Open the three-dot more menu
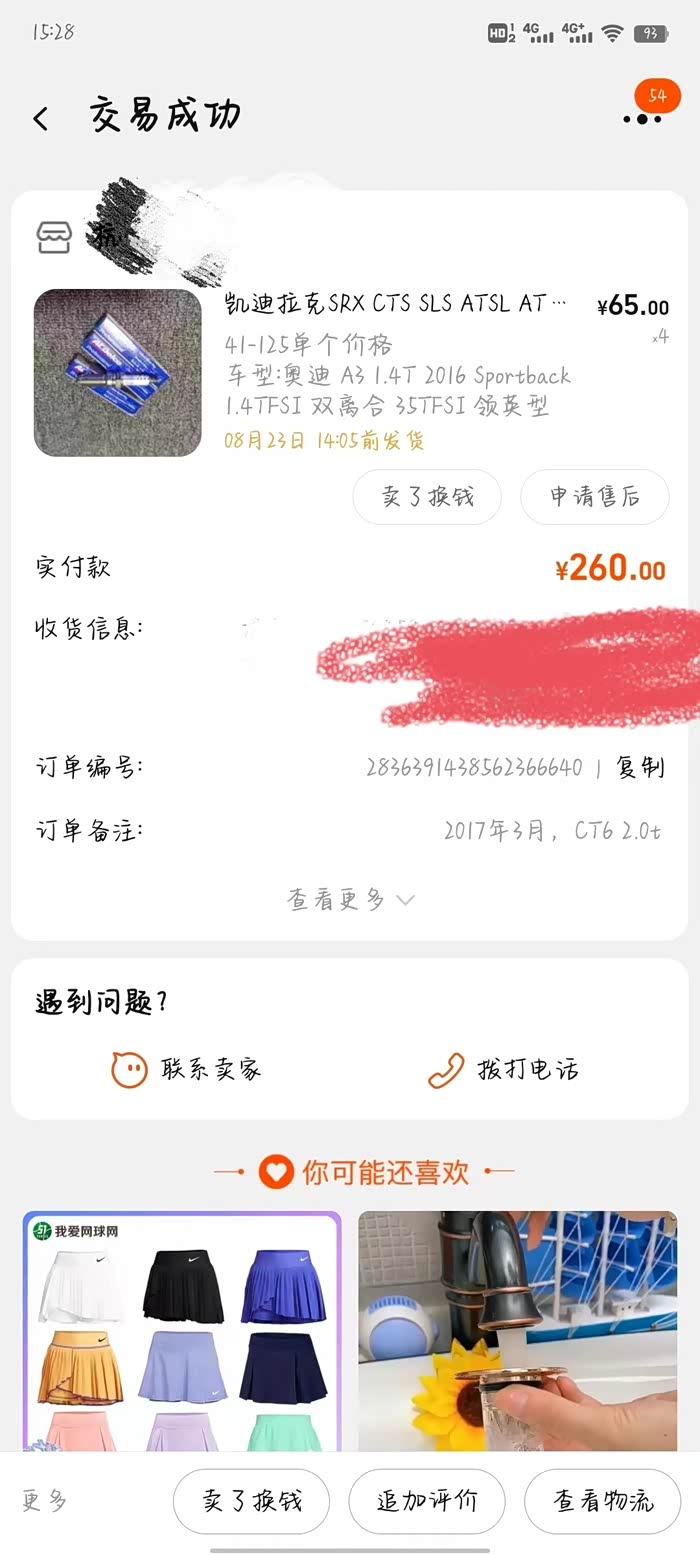This screenshot has width=700, height=1555. coord(642,119)
